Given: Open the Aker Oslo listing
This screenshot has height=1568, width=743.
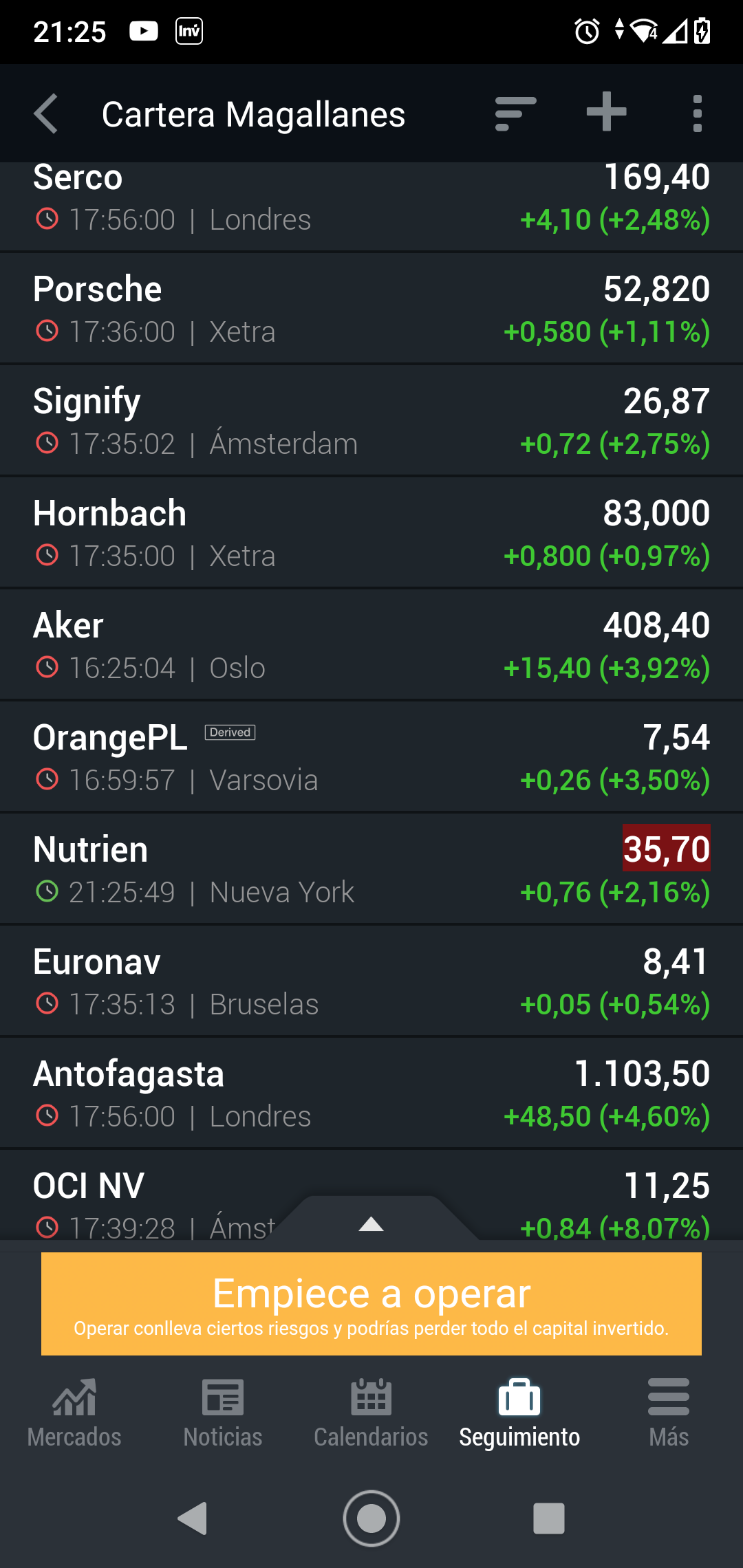Looking at the screenshot, I should click(371, 644).
